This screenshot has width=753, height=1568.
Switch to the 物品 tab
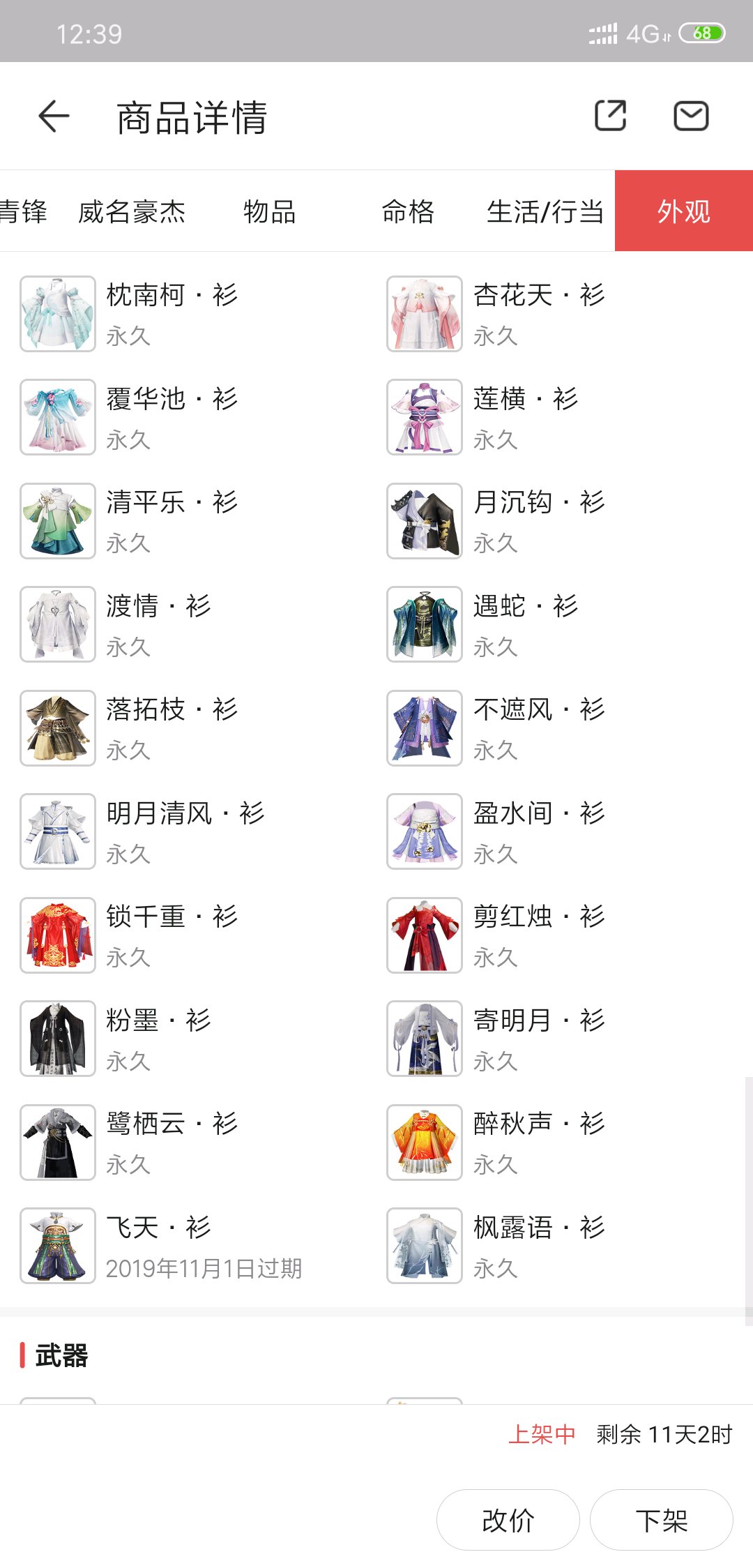click(270, 211)
